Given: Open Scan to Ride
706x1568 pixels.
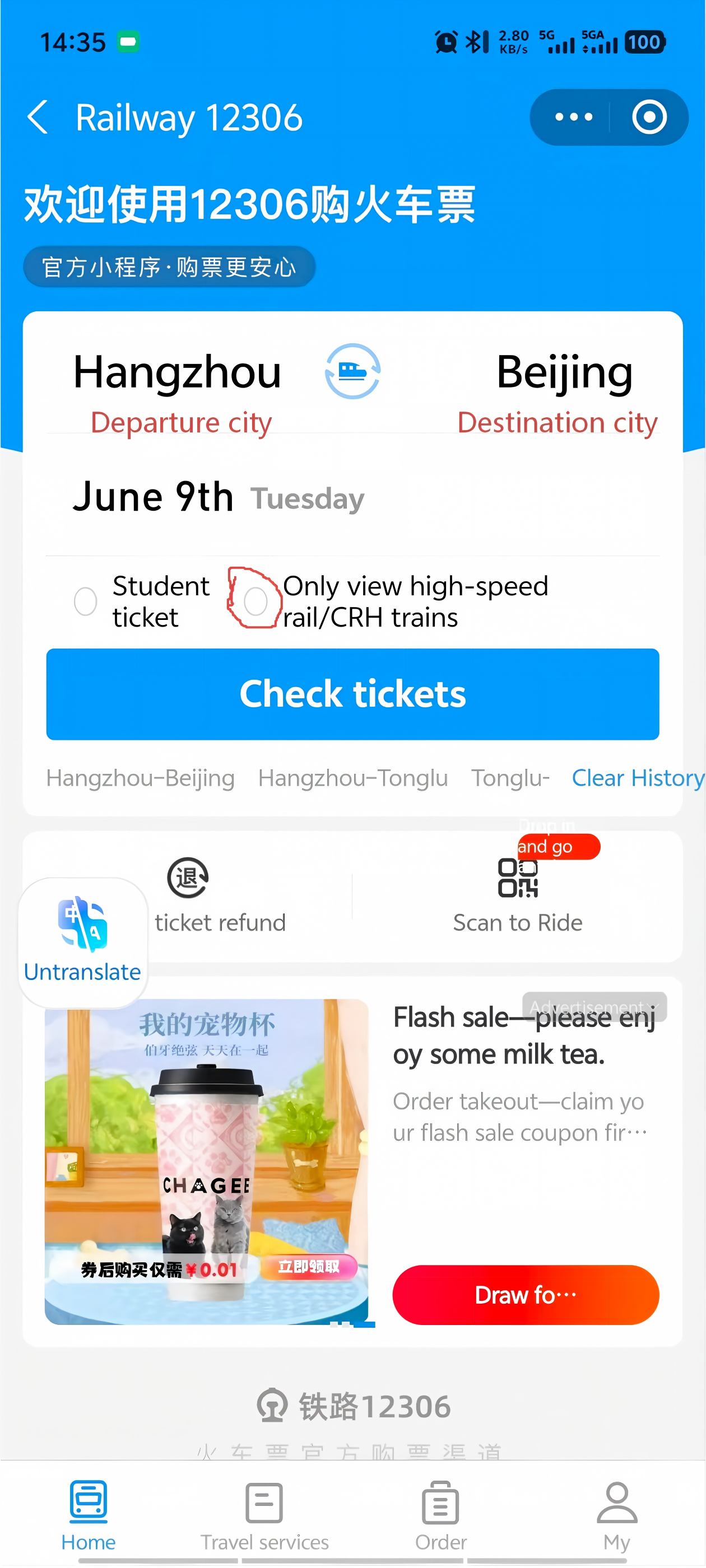Looking at the screenshot, I should coord(518,896).
